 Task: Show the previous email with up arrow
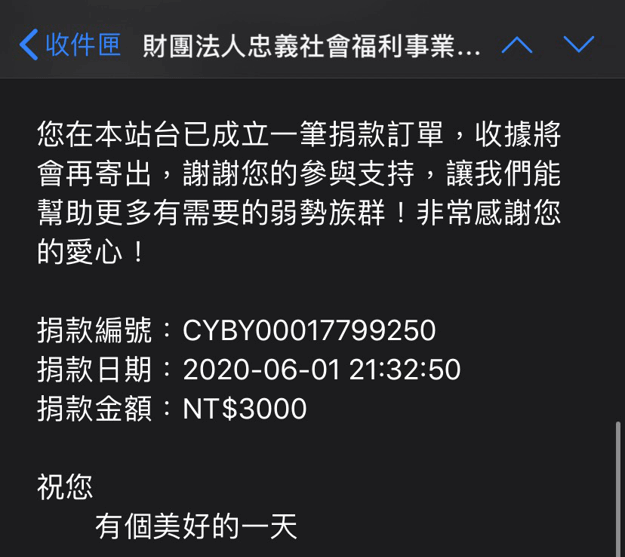pos(517,45)
